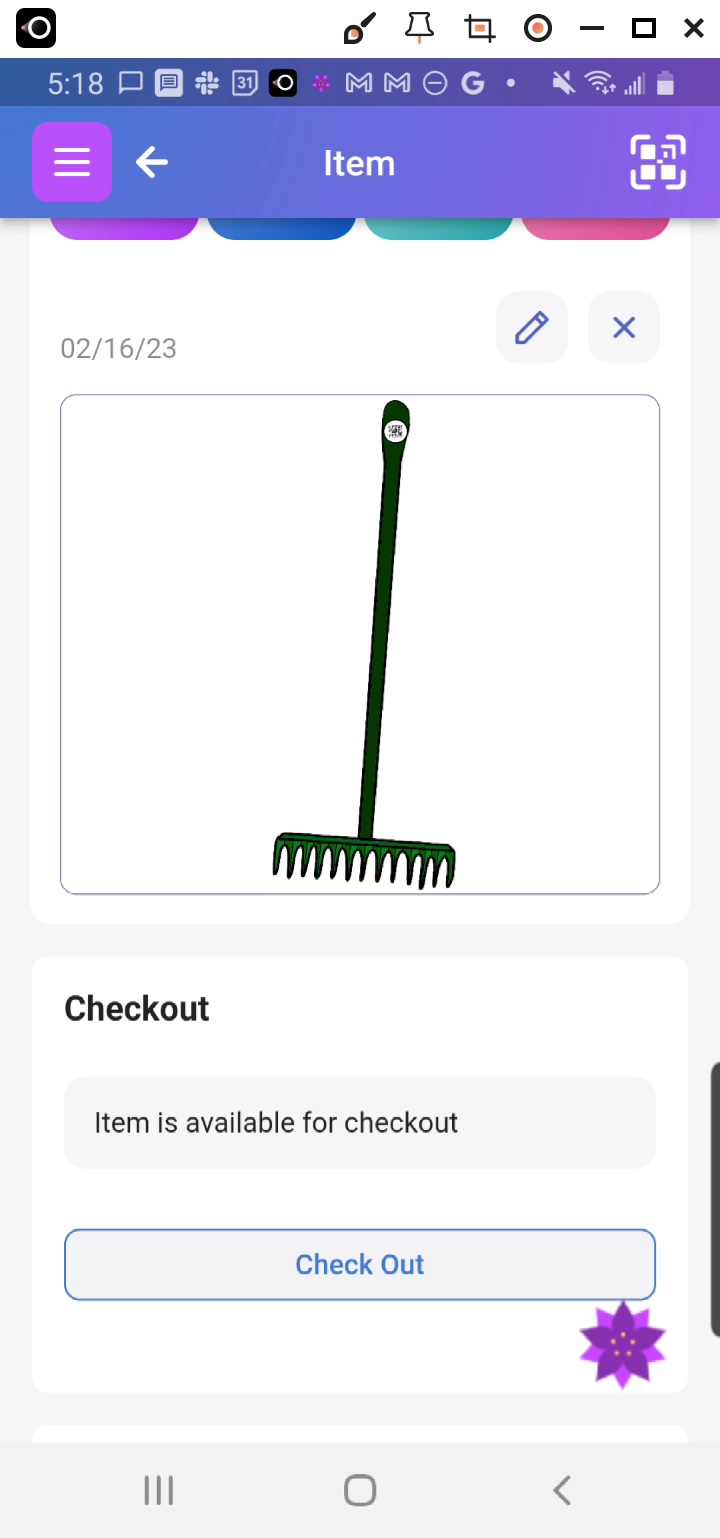Open the navigation hamburger menu
Screen dimensions: 720x1538
pyautogui.click(x=71, y=161)
